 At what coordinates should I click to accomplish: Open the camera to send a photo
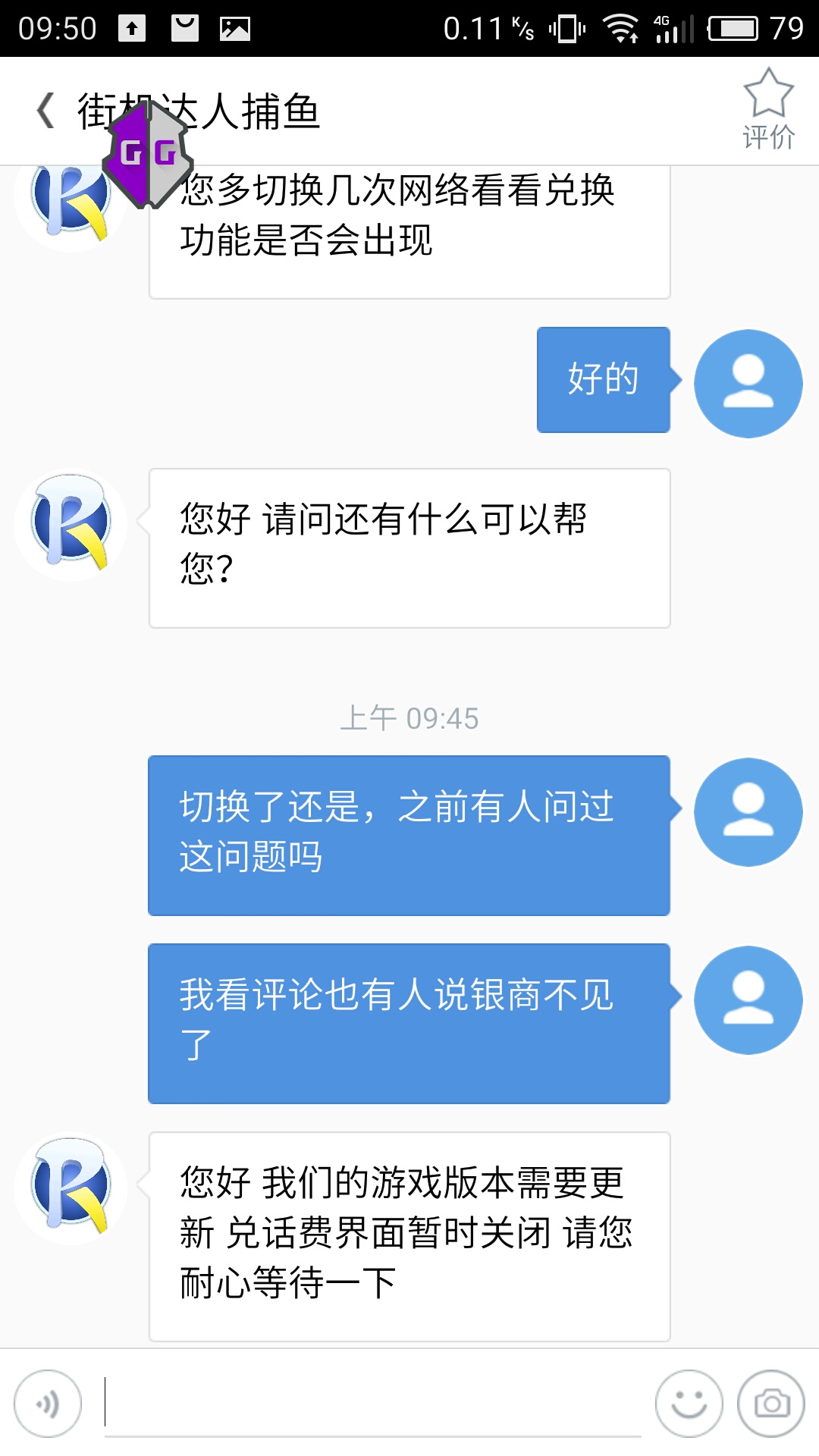click(771, 1404)
